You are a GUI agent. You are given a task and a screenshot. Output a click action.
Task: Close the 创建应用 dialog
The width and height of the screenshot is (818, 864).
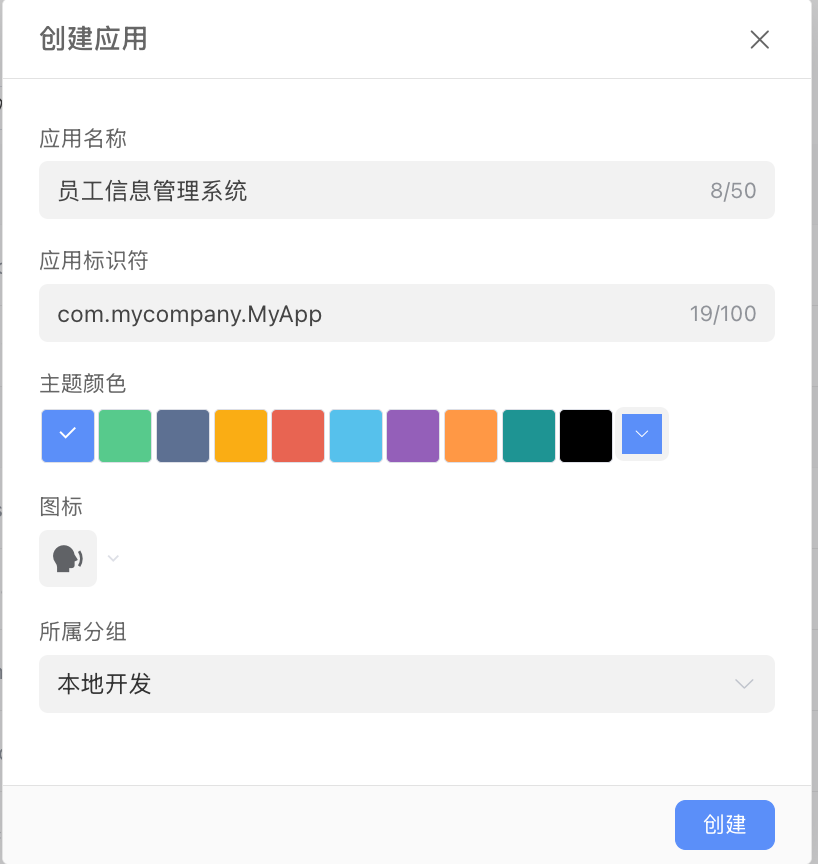tap(759, 40)
